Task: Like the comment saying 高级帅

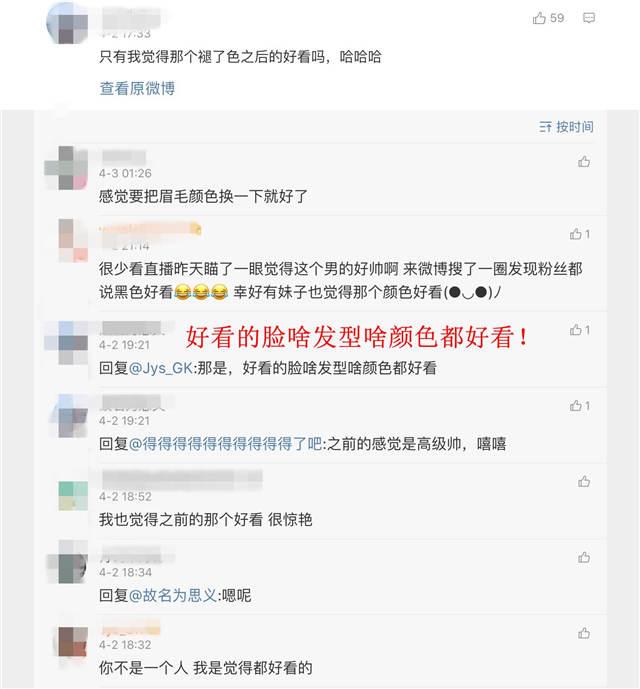Action: pyautogui.click(x=576, y=406)
